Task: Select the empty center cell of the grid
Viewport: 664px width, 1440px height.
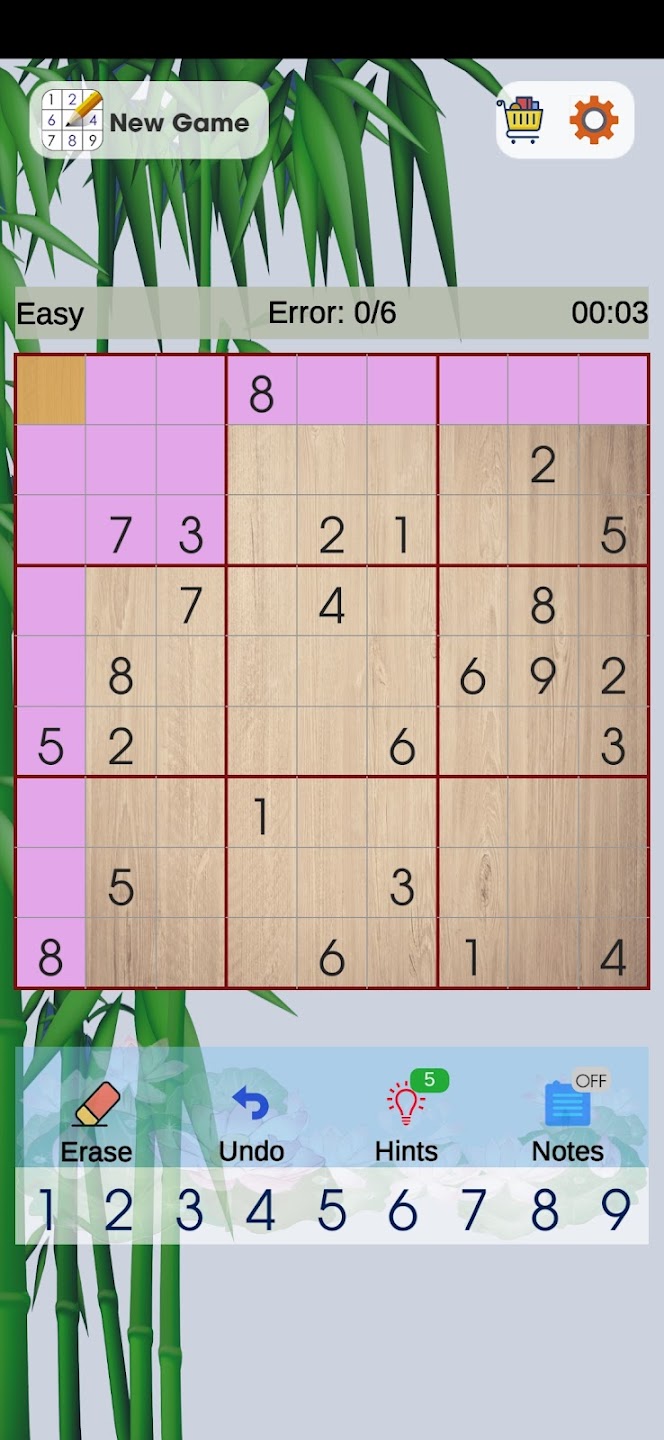Action: (332, 673)
